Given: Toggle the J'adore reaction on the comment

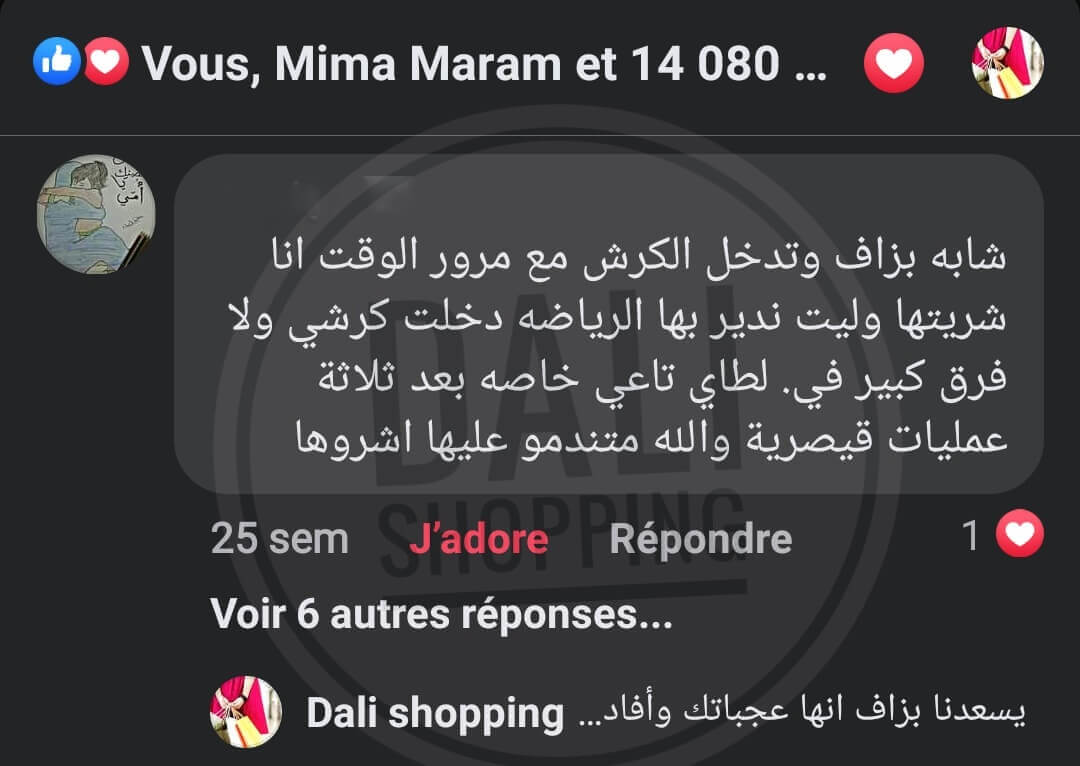Looking at the screenshot, I should pyautogui.click(x=479, y=539).
